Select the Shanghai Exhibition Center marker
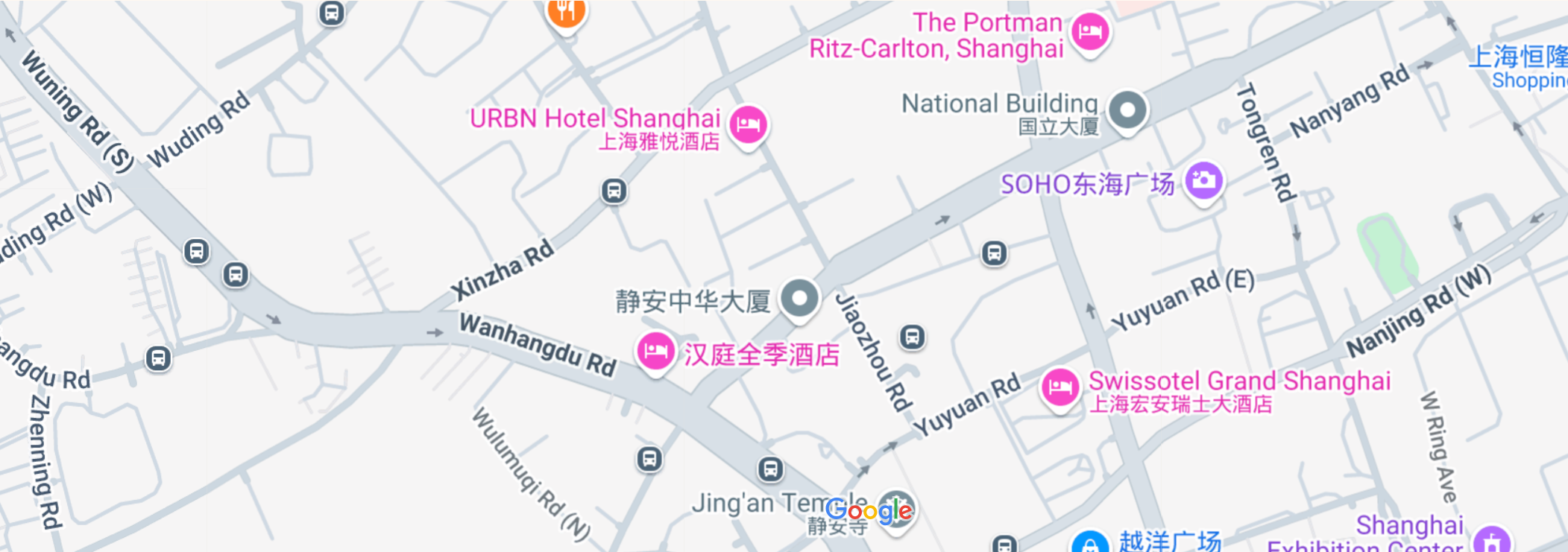 [1492, 540]
